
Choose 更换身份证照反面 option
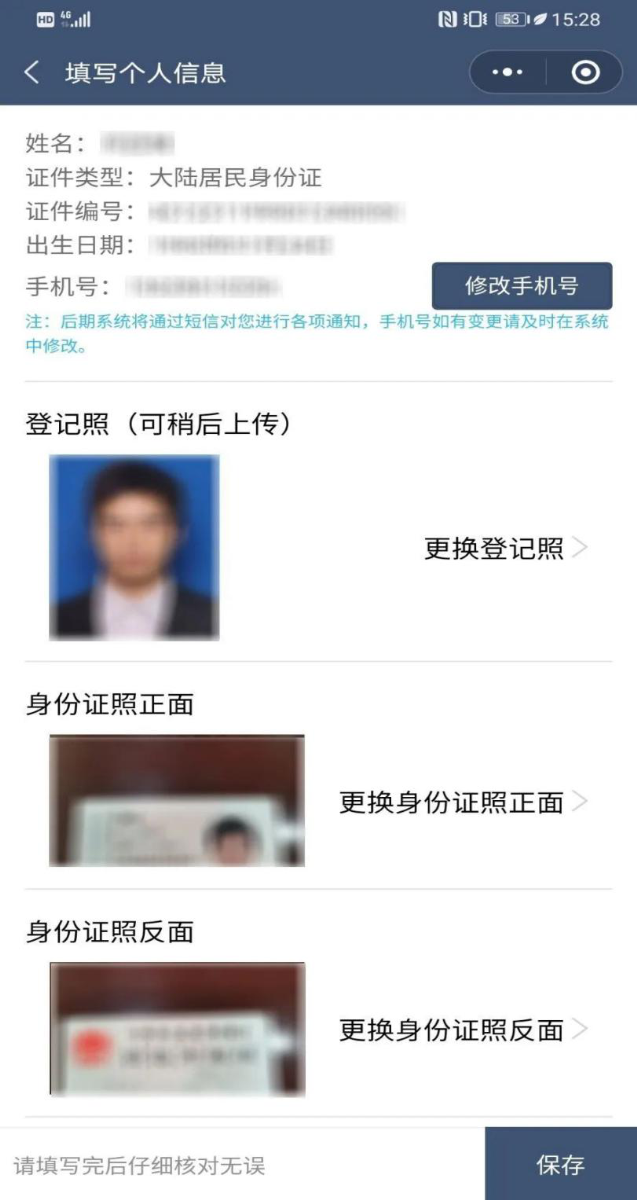462,1030
